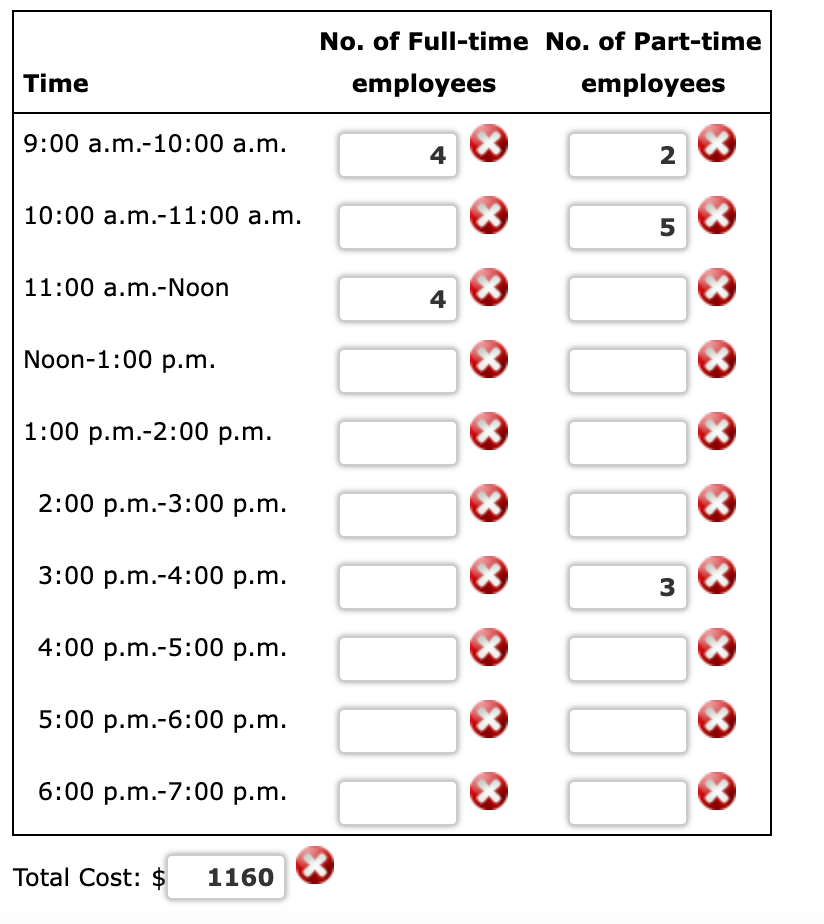Click the Total Cost input box
824x924 pixels.
click(x=225, y=876)
